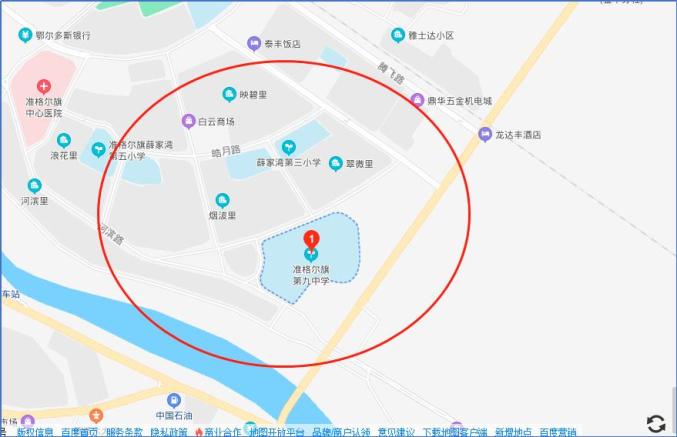Tap the 意见建议 feedback link
Image resolution: width=677 pixels, height=437 pixels.
396,432
